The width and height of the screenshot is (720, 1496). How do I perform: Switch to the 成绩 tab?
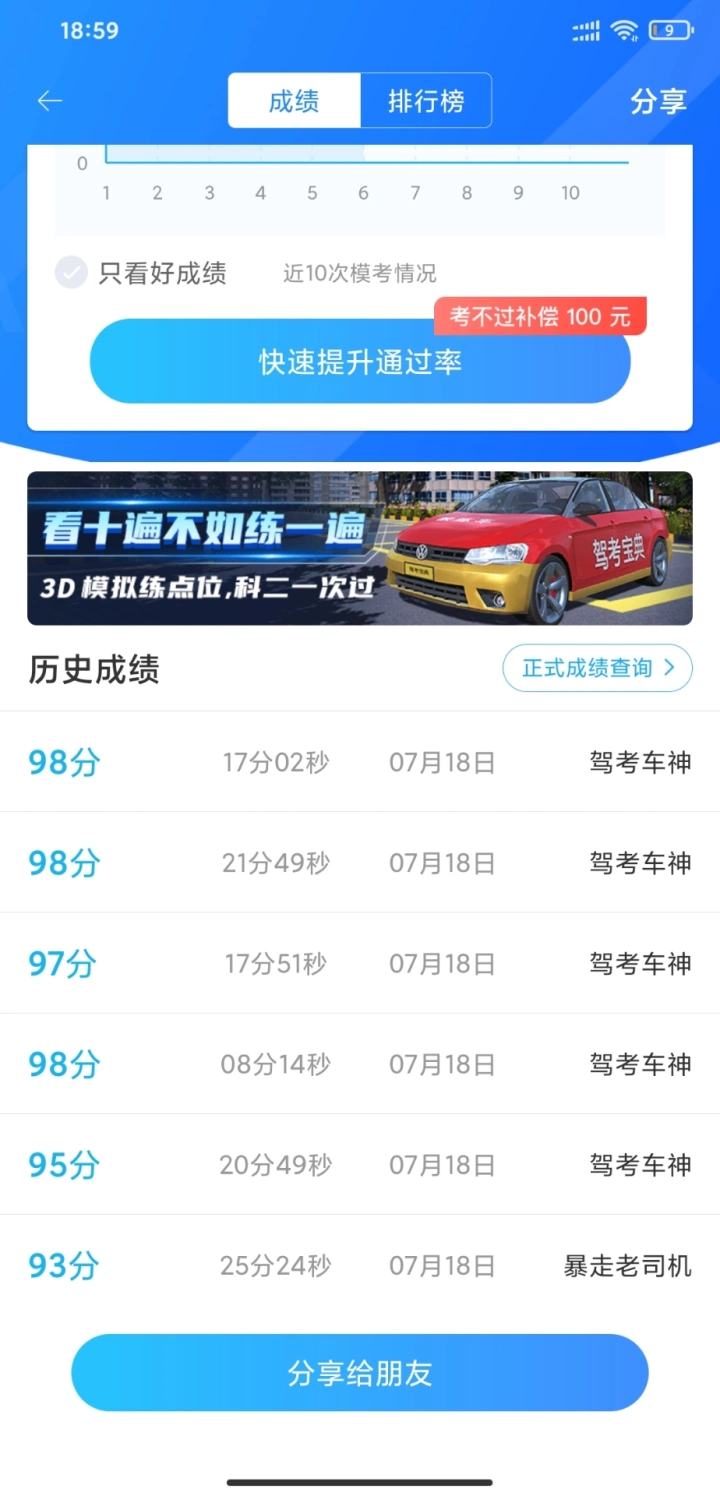[294, 101]
